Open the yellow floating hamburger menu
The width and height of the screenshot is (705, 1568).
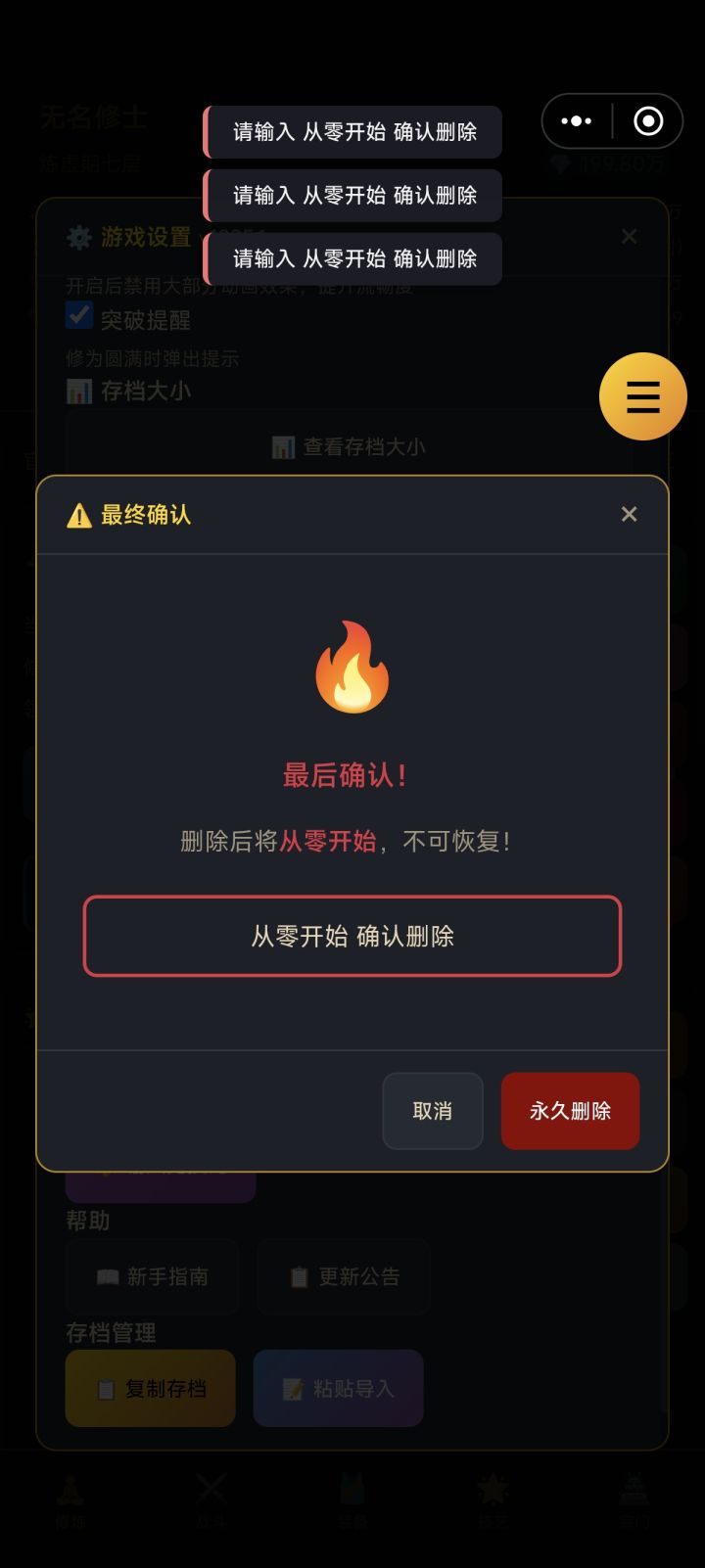(642, 396)
